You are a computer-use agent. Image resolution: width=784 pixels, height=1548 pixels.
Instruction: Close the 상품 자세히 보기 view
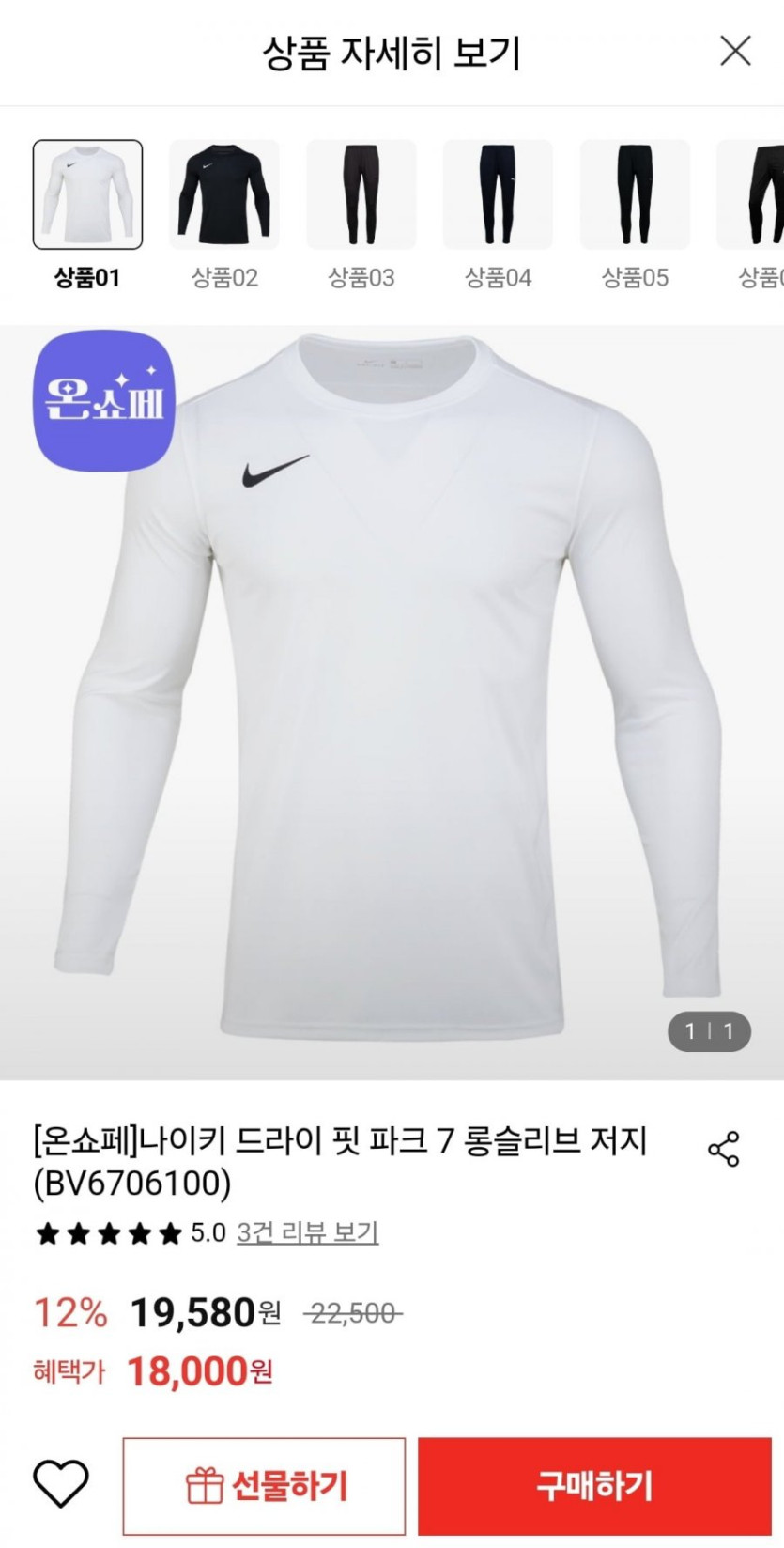point(735,51)
